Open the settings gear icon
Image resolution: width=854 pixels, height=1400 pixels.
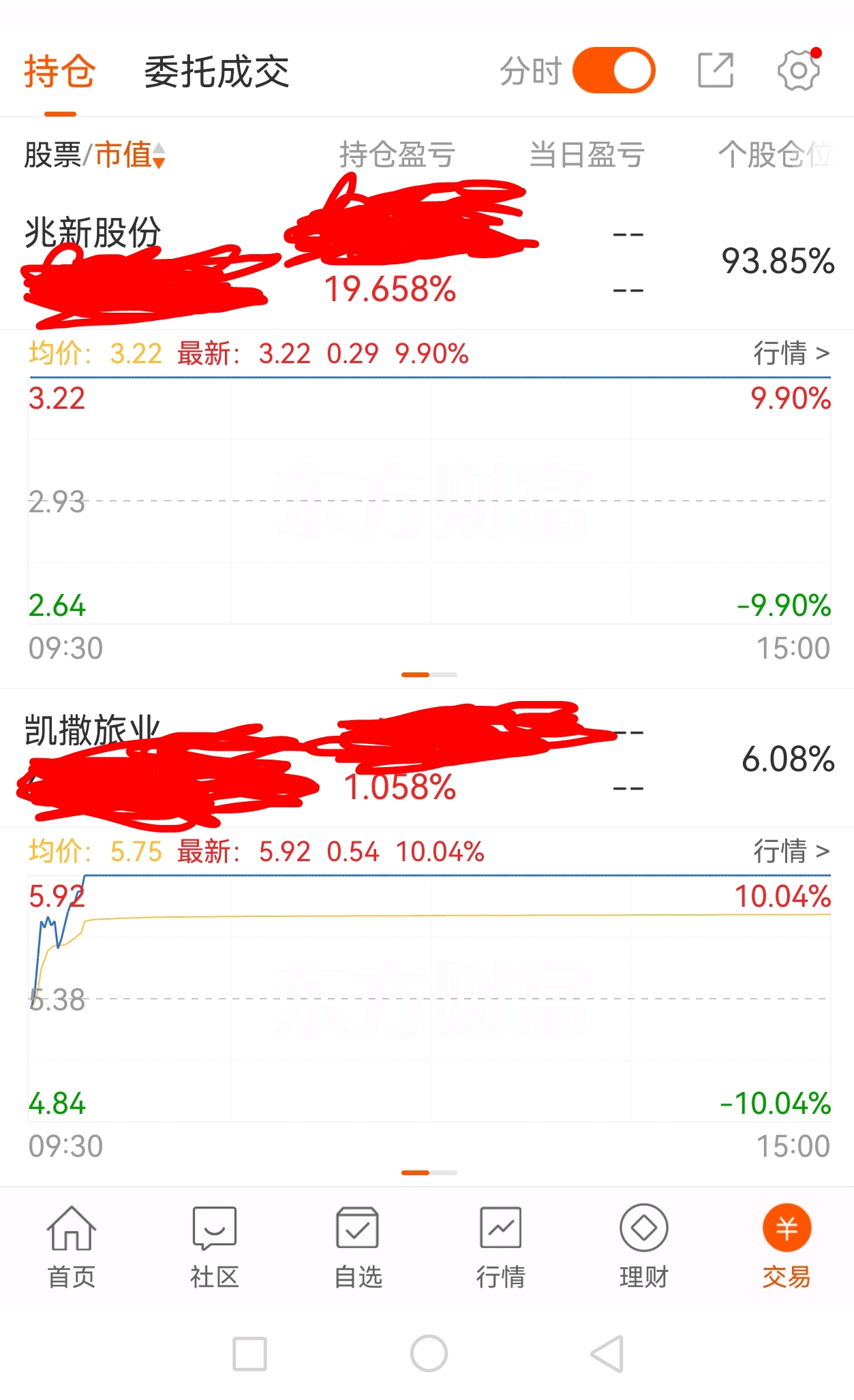(x=798, y=70)
